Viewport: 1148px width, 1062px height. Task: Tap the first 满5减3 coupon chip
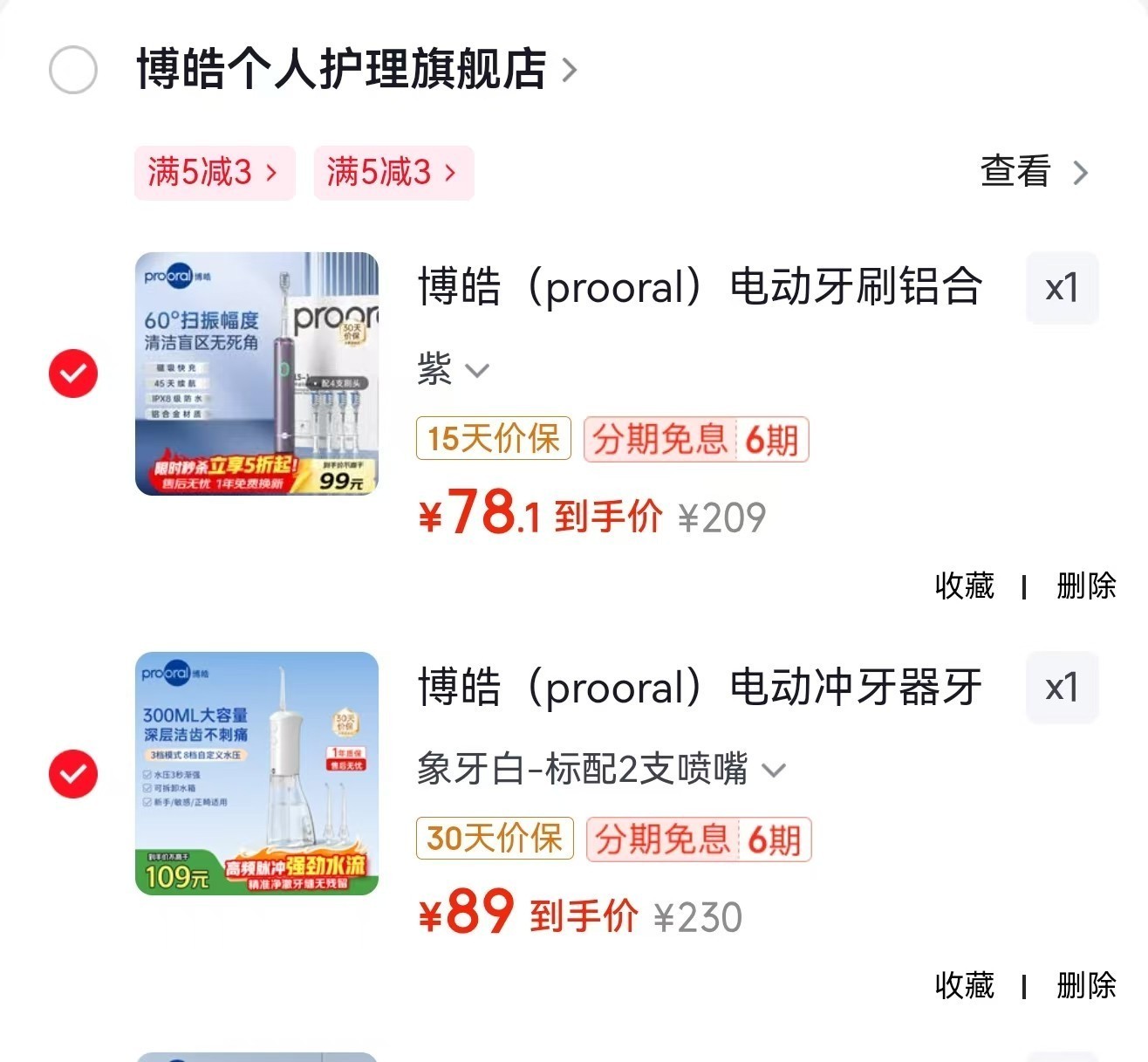pos(215,173)
